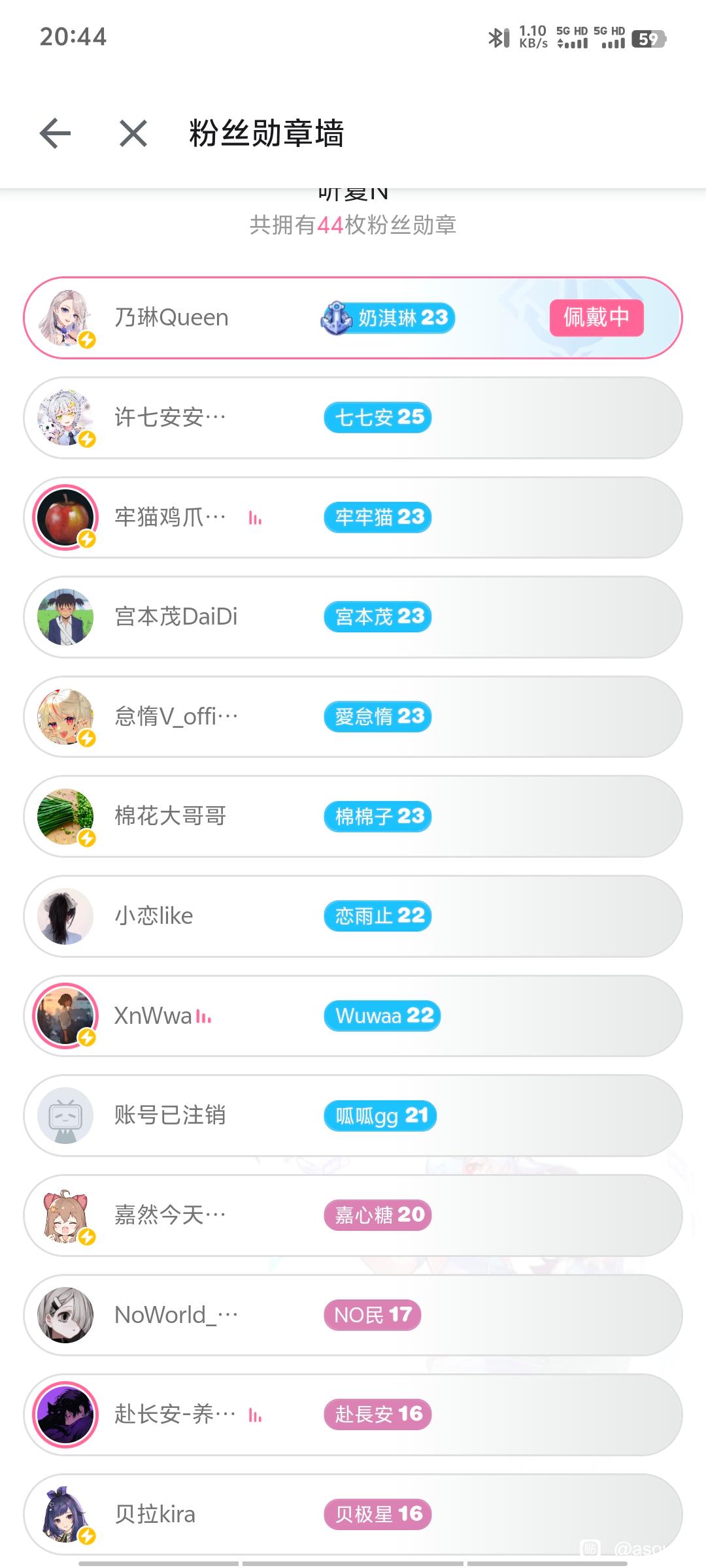Open the NoWorld_ medal row
The width and height of the screenshot is (706, 1568).
point(353,1315)
